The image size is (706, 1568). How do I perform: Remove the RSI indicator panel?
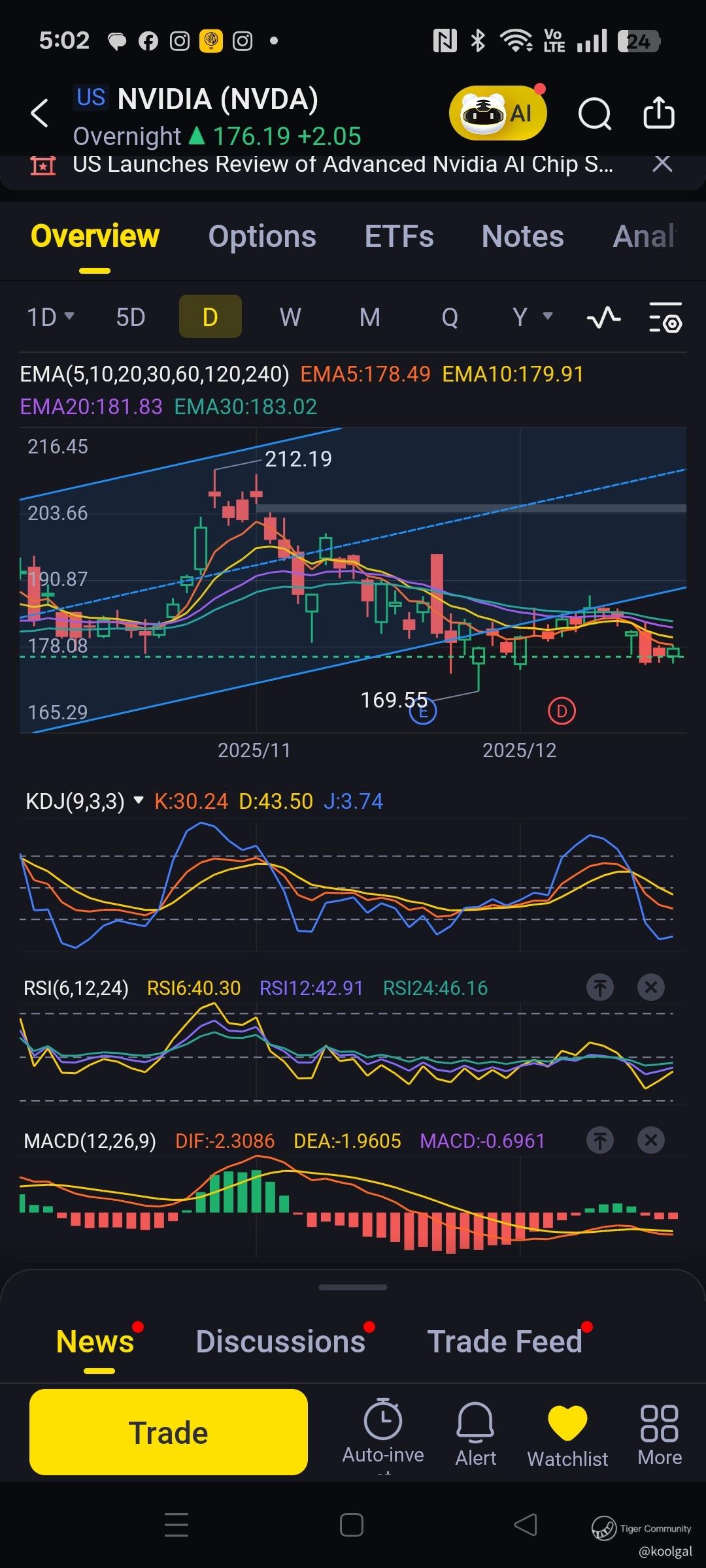(650, 987)
